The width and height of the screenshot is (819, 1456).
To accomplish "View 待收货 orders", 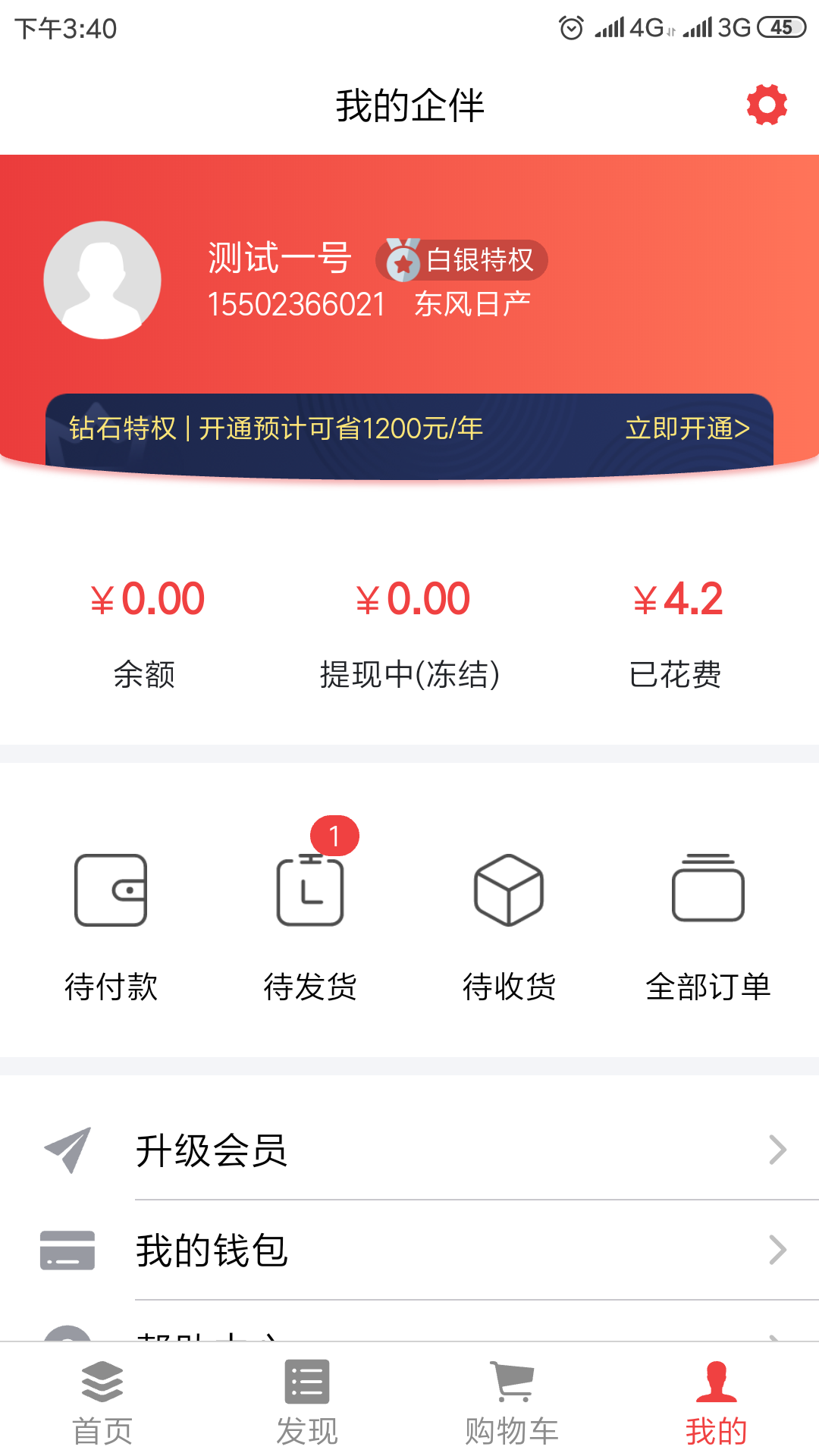I will [x=509, y=925].
